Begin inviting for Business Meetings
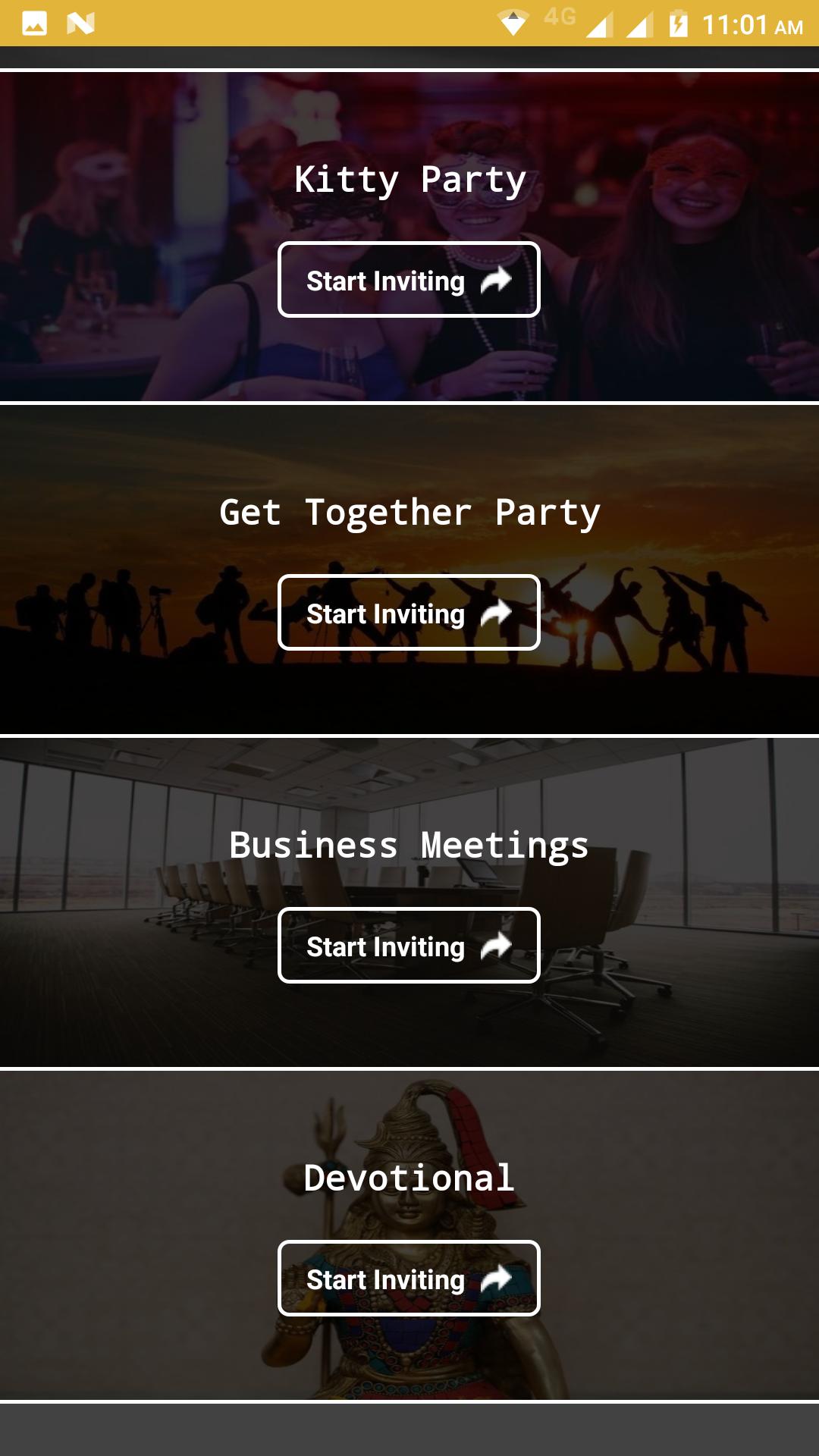 [x=409, y=946]
